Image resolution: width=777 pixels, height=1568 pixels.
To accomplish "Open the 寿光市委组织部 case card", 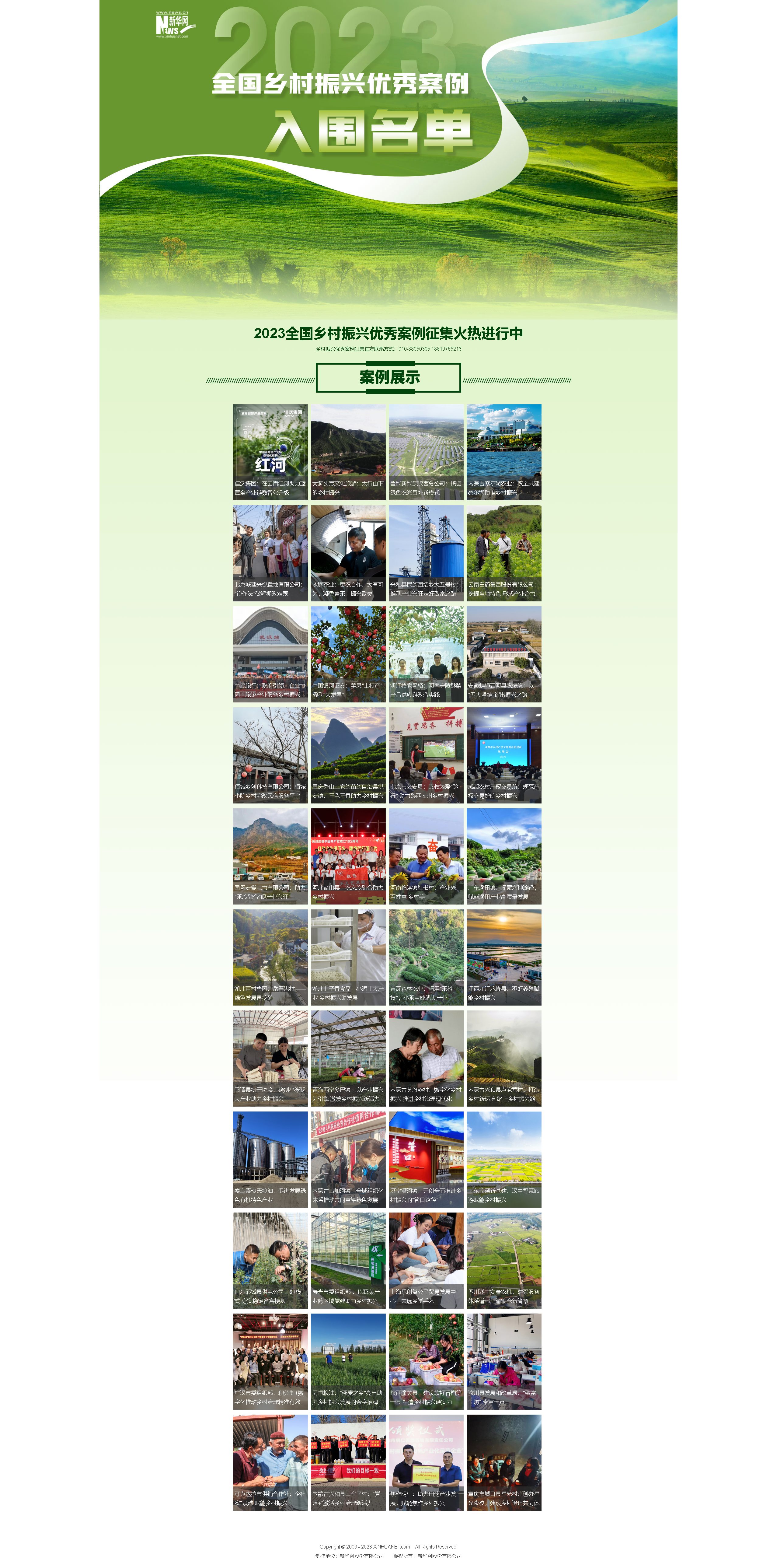I will [x=348, y=1260].
